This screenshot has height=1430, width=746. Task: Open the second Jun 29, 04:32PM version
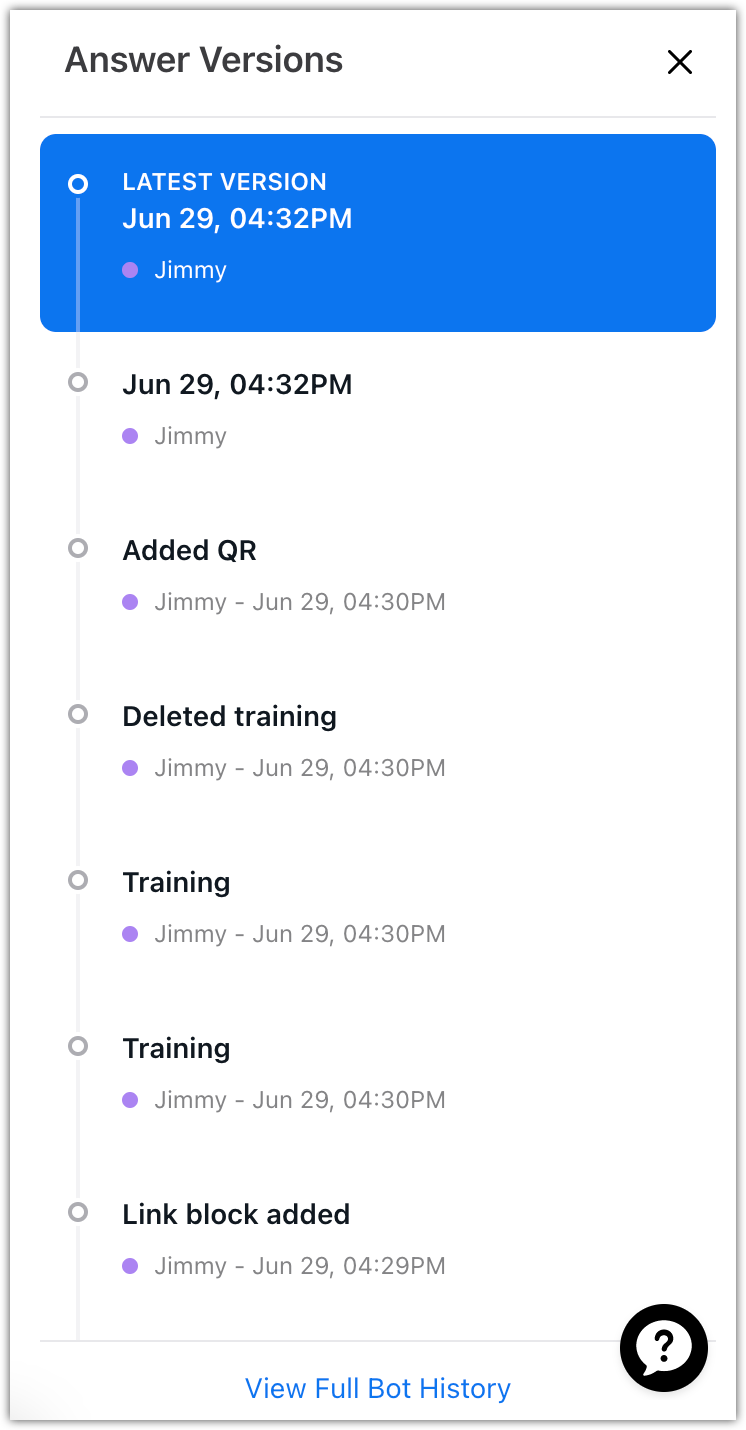(x=237, y=385)
